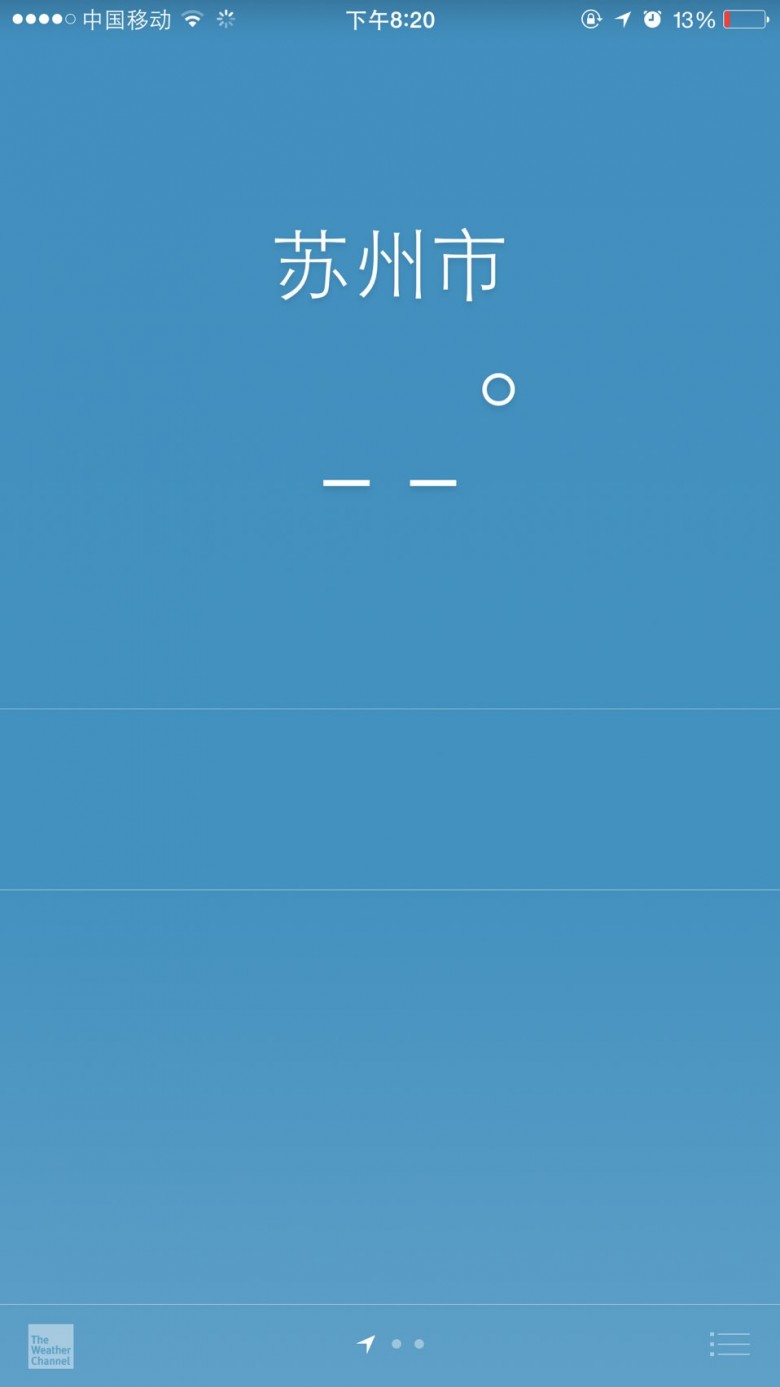Screen dimensions: 780x1387
Task: Tap the page indicator dots
Action: 390,1344
